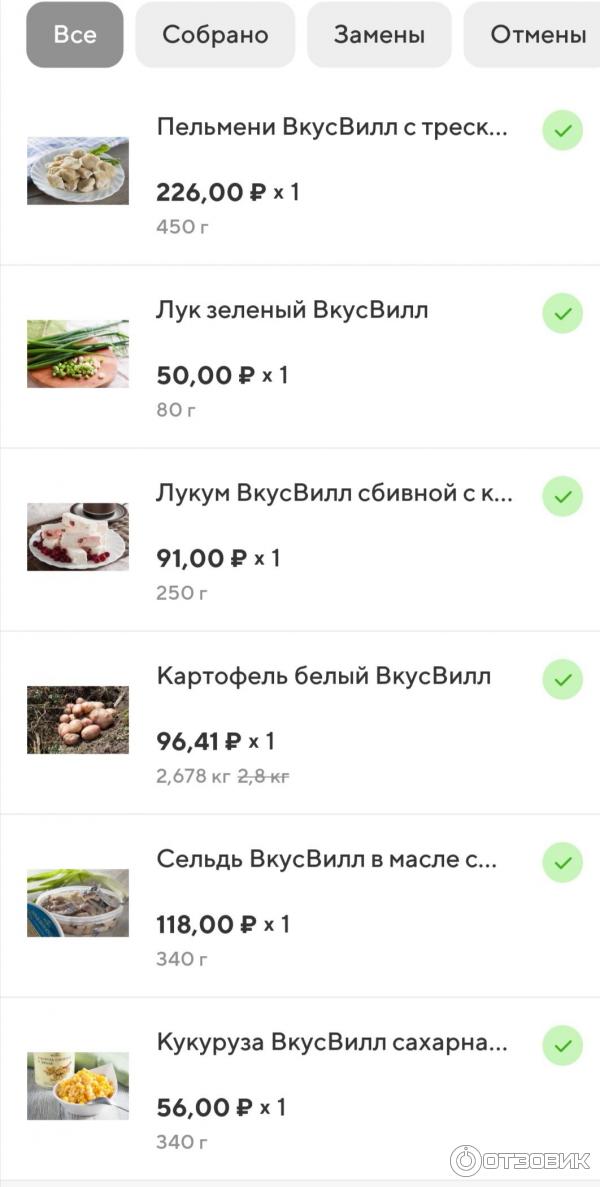Open the Лук зеленый ВкусВилл item
Screen dimensions: 600x1187
pyautogui.click(x=292, y=310)
